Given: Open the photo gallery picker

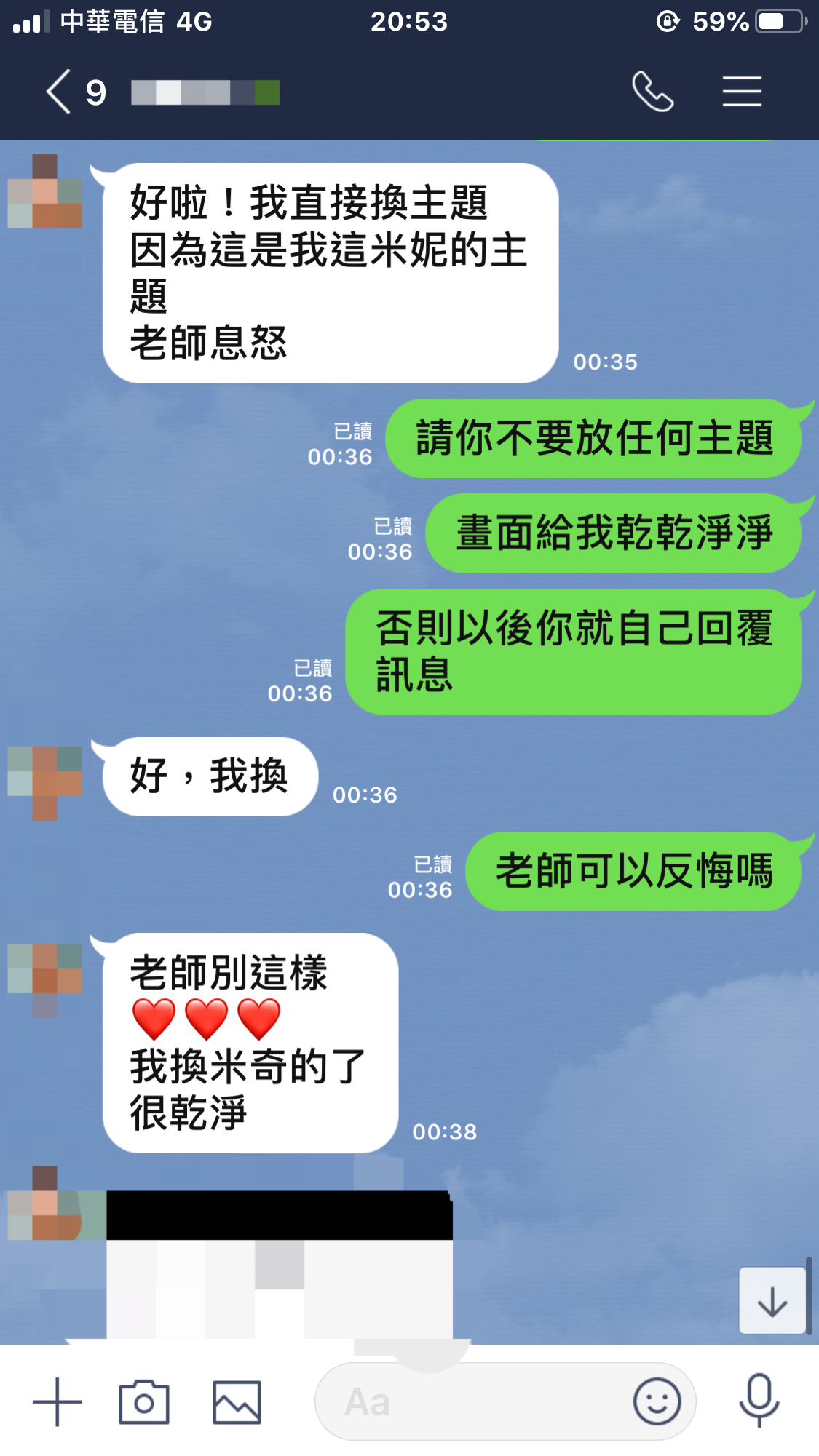Looking at the screenshot, I should click(x=237, y=1401).
